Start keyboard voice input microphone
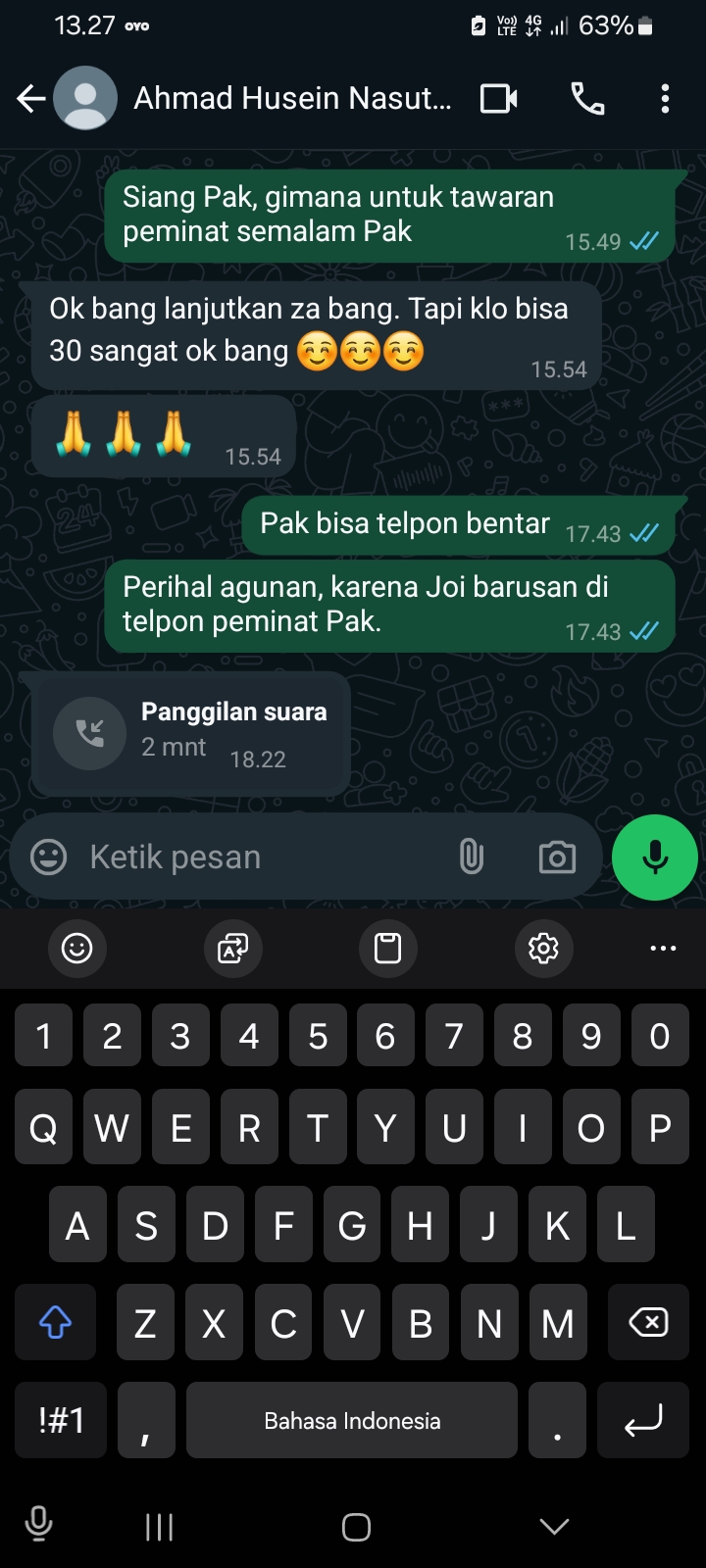Image resolution: width=706 pixels, height=1568 pixels. click(38, 1525)
